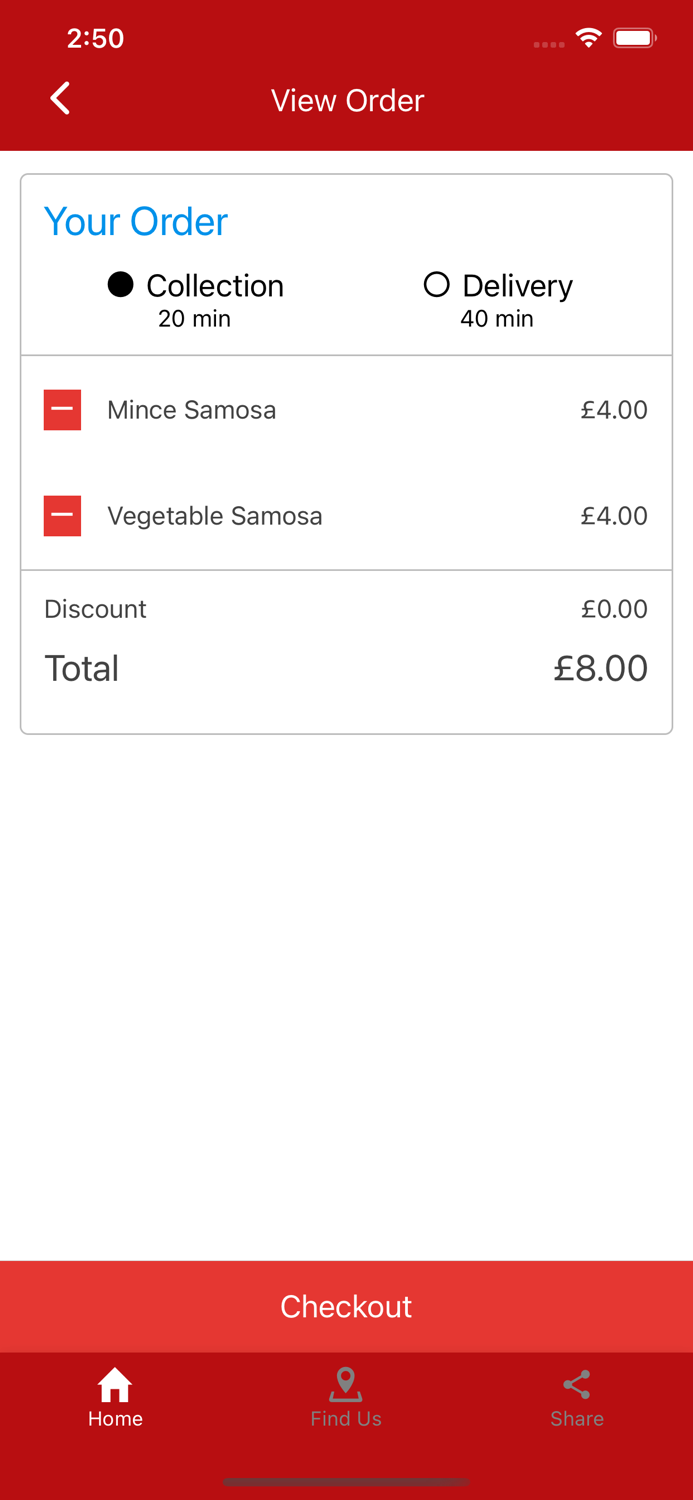693x1500 pixels.
Task: Switch to the Home tab
Action: coord(115,1398)
